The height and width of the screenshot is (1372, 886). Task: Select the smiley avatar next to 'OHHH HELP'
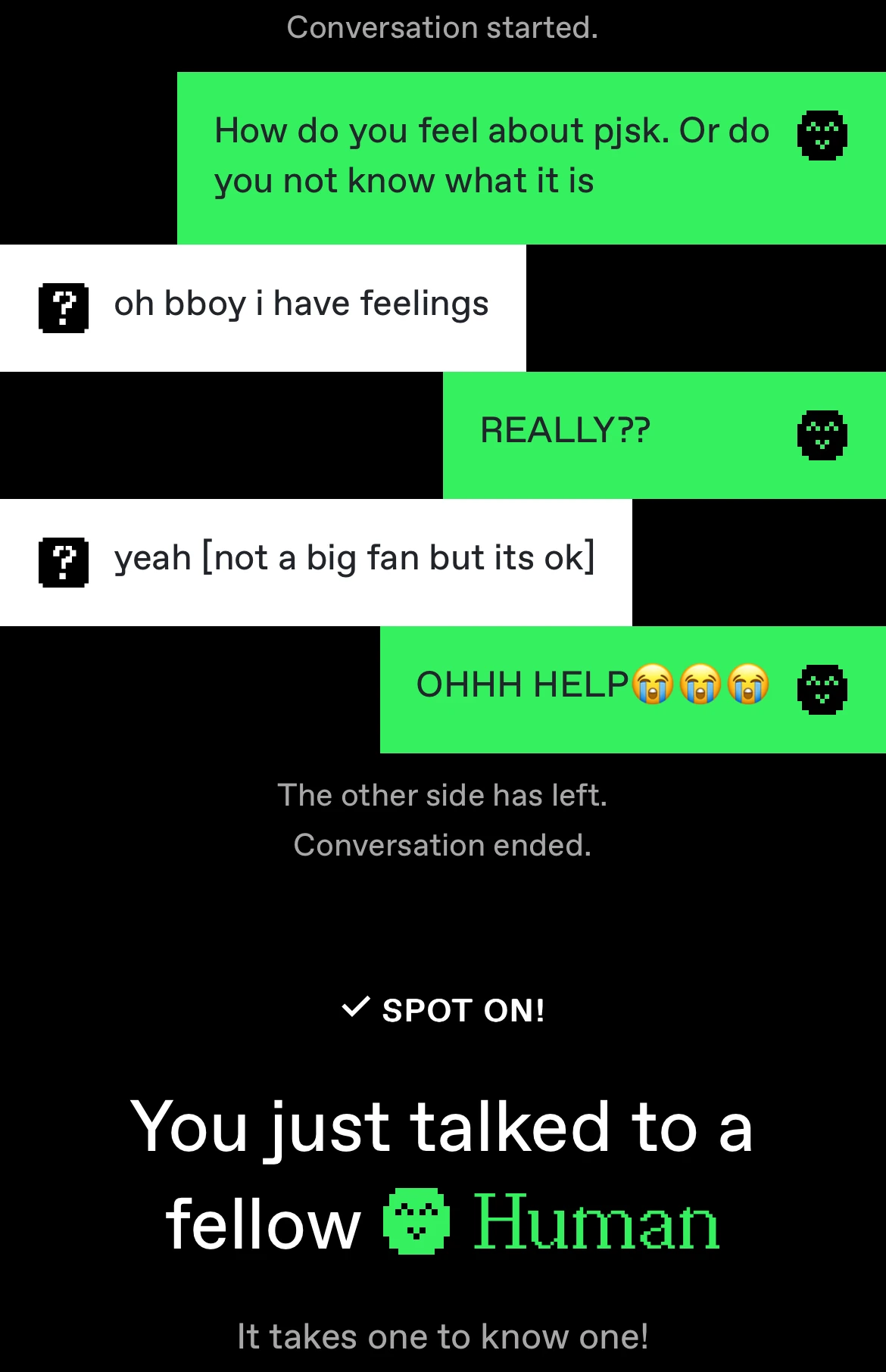coord(823,688)
